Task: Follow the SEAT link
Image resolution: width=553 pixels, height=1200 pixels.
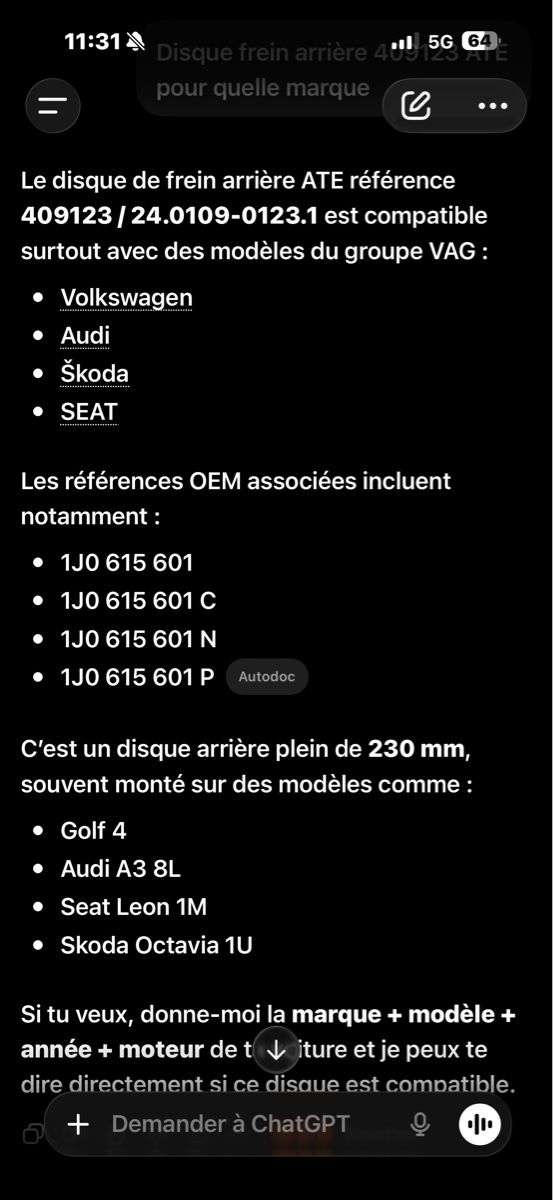Action: [89, 411]
